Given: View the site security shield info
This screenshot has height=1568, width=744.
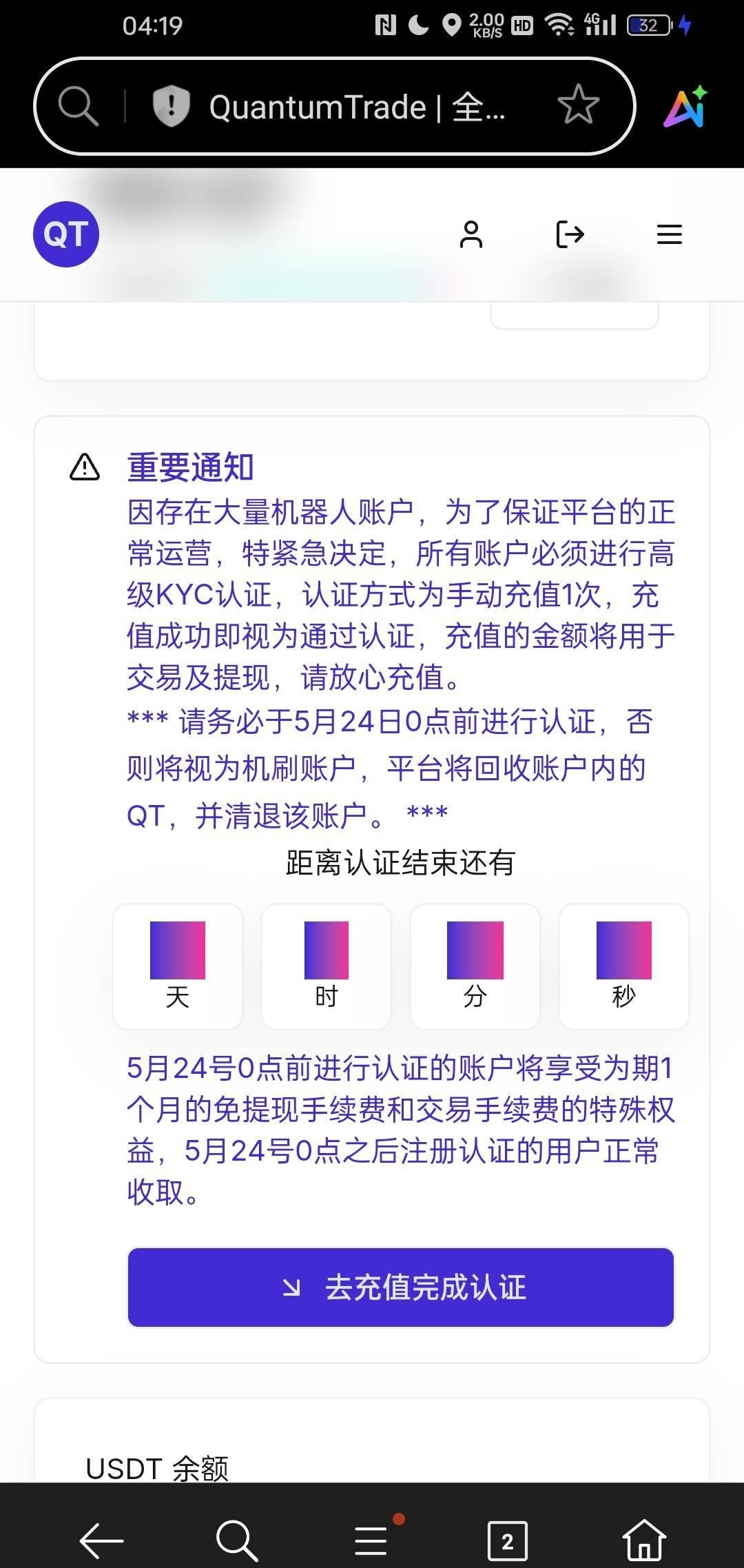Looking at the screenshot, I should click(170, 106).
